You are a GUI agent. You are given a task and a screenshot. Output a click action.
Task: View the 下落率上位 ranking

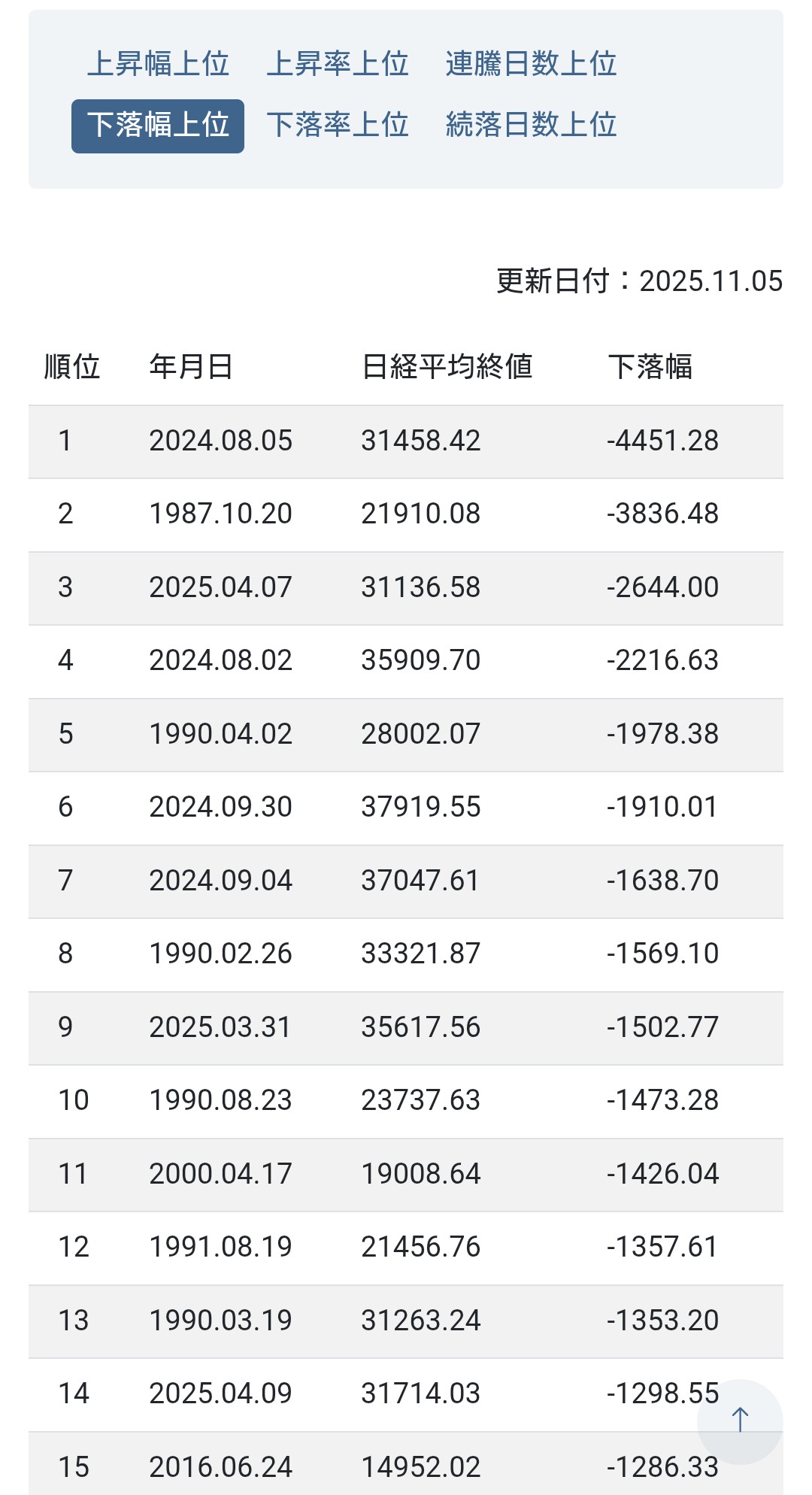coord(338,126)
